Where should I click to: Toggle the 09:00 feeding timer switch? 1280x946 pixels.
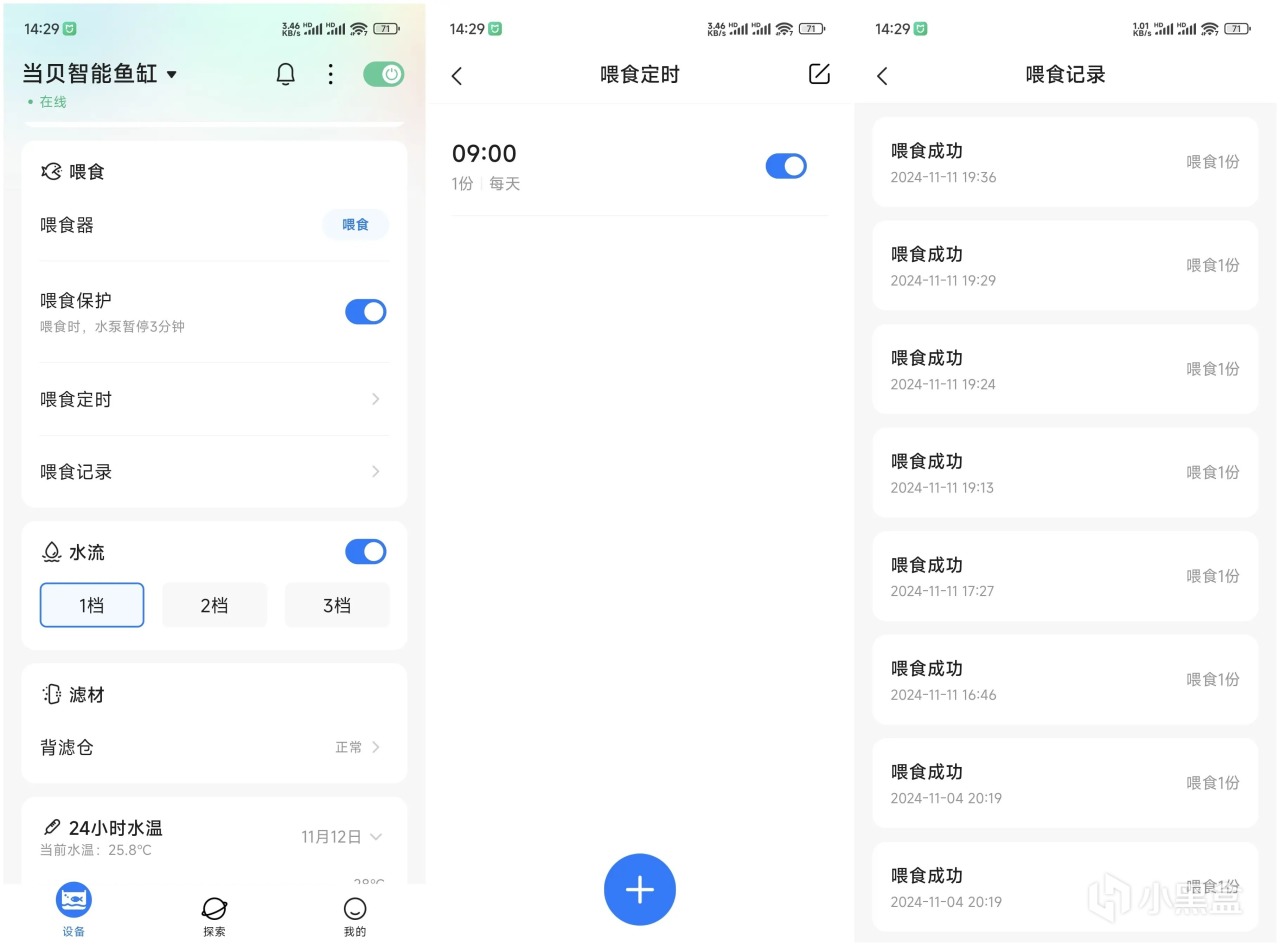786,167
